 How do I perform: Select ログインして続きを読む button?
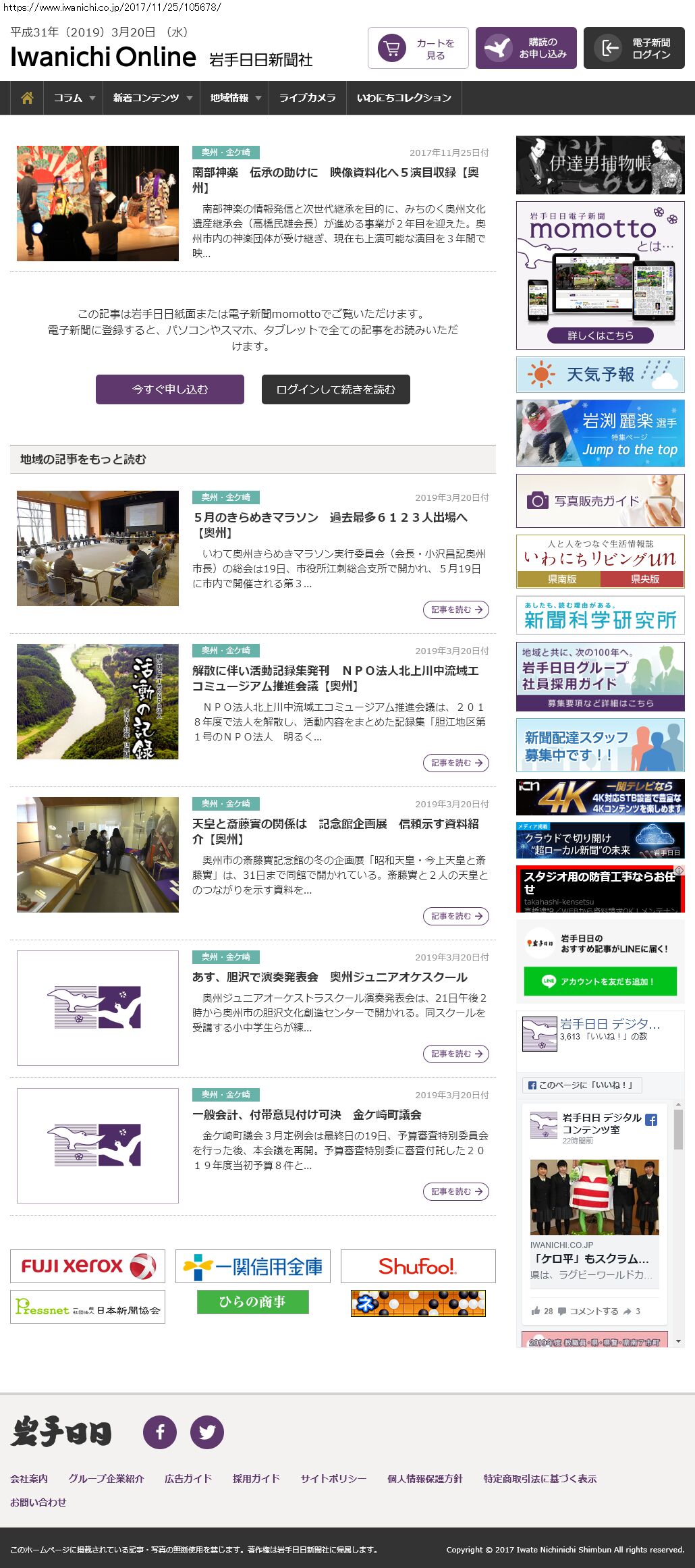click(x=335, y=389)
